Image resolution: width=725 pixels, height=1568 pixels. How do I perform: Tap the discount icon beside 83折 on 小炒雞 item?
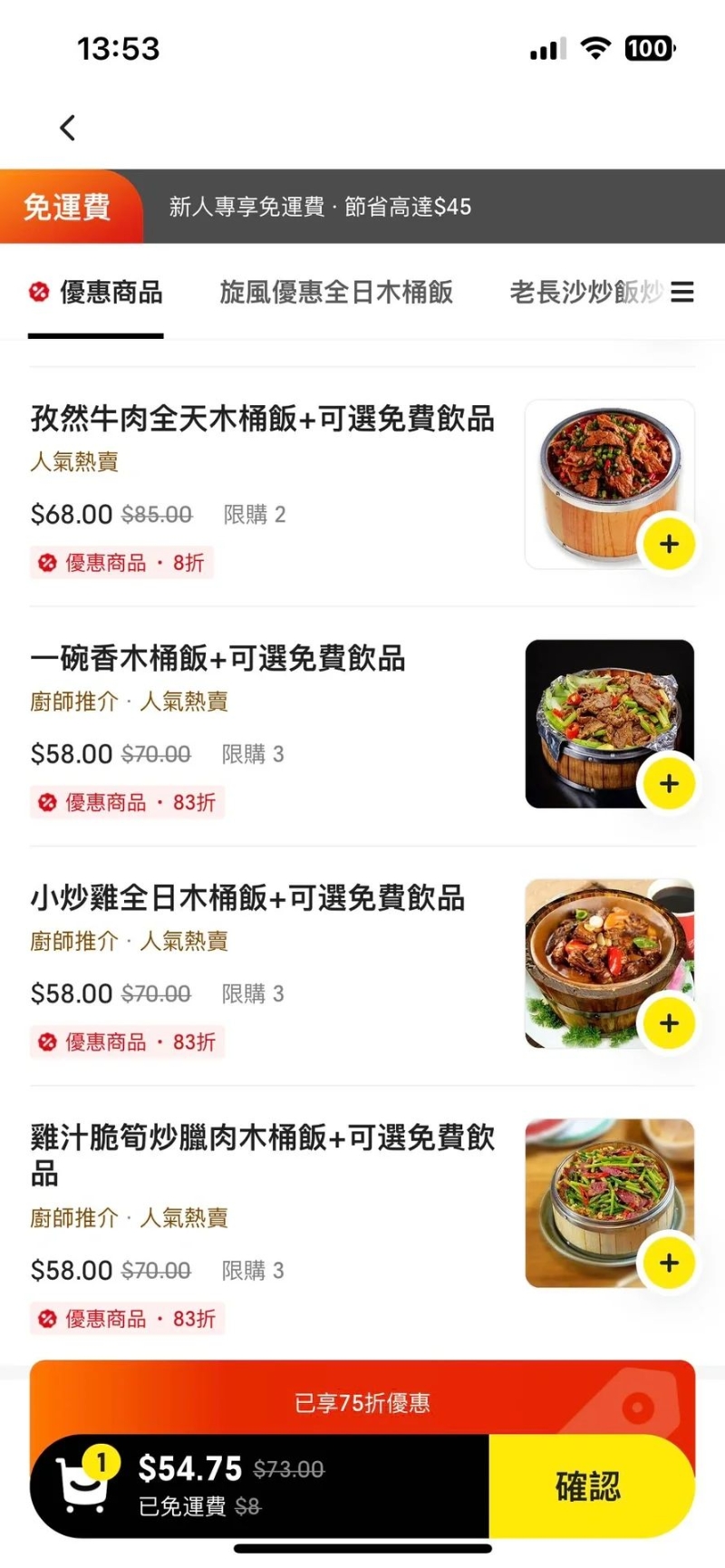coord(47,1042)
